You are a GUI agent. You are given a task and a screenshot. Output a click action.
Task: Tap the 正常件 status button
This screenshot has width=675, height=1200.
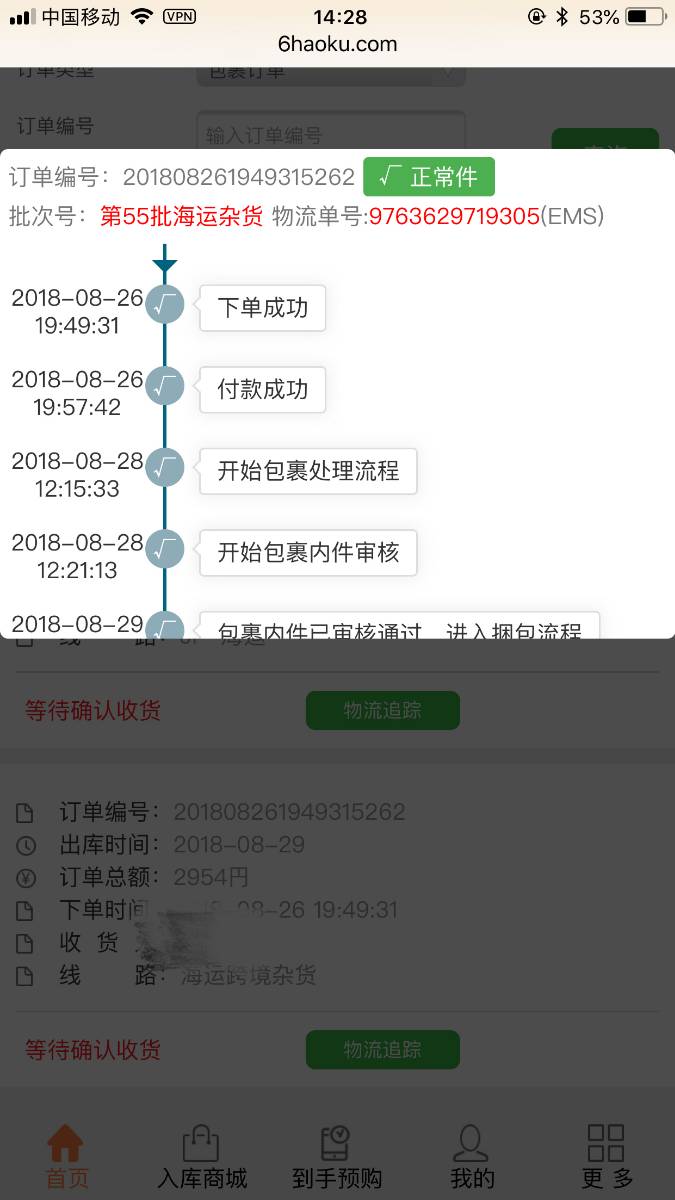coord(429,177)
